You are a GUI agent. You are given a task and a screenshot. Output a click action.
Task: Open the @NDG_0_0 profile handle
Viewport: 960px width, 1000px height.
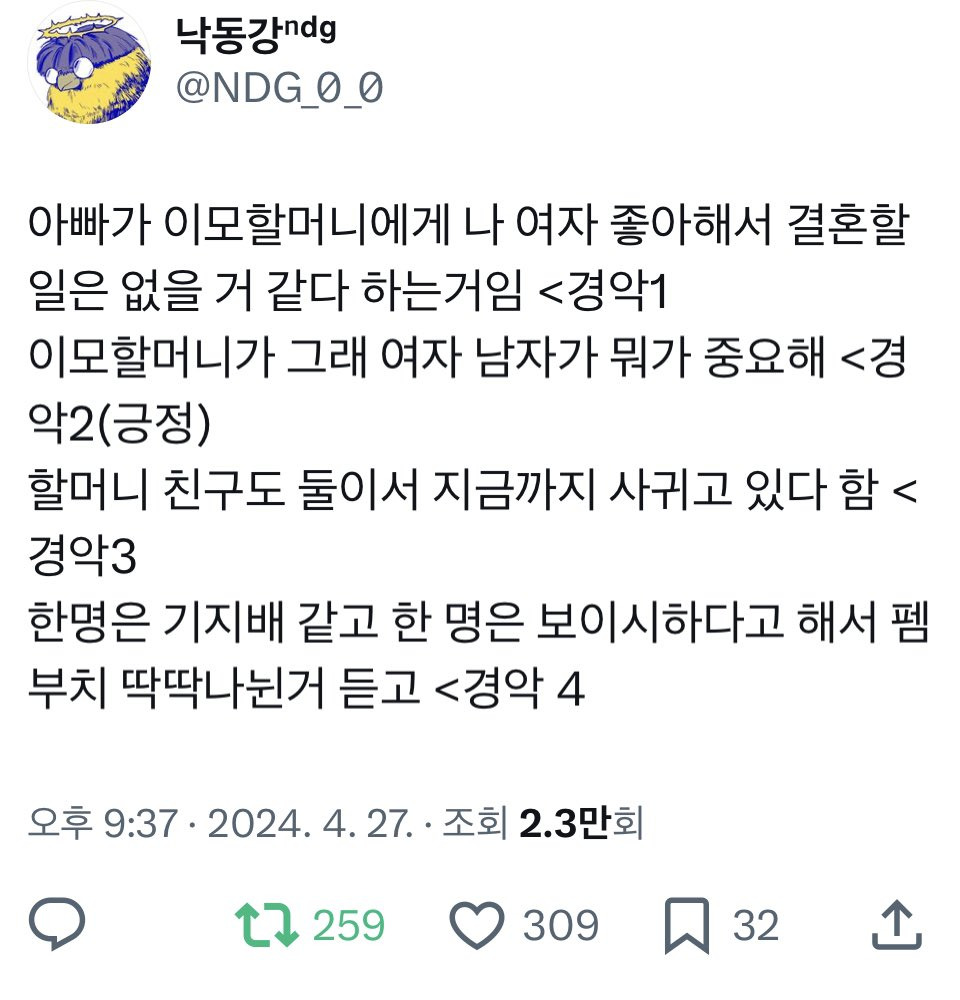pyautogui.click(x=279, y=89)
